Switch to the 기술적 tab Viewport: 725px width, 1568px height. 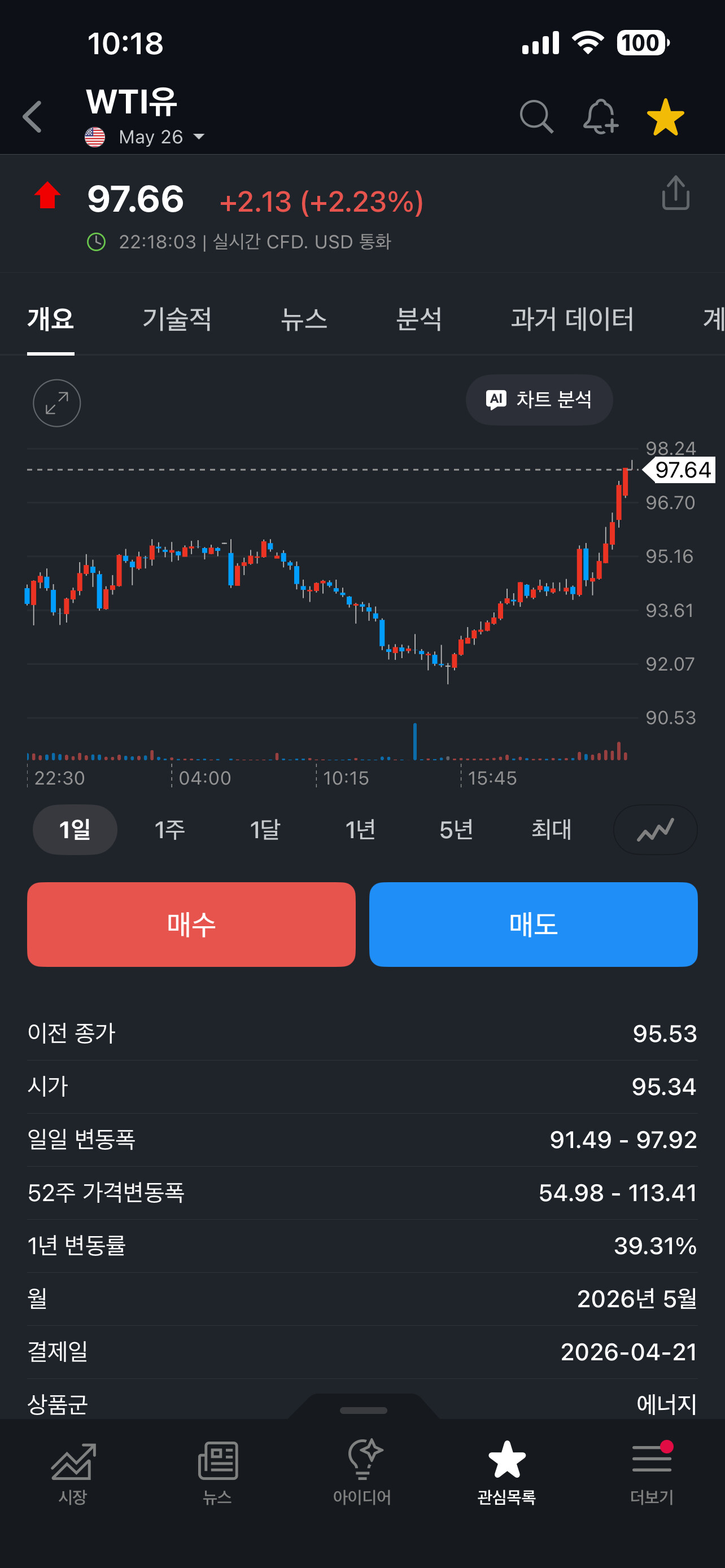pos(177,319)
